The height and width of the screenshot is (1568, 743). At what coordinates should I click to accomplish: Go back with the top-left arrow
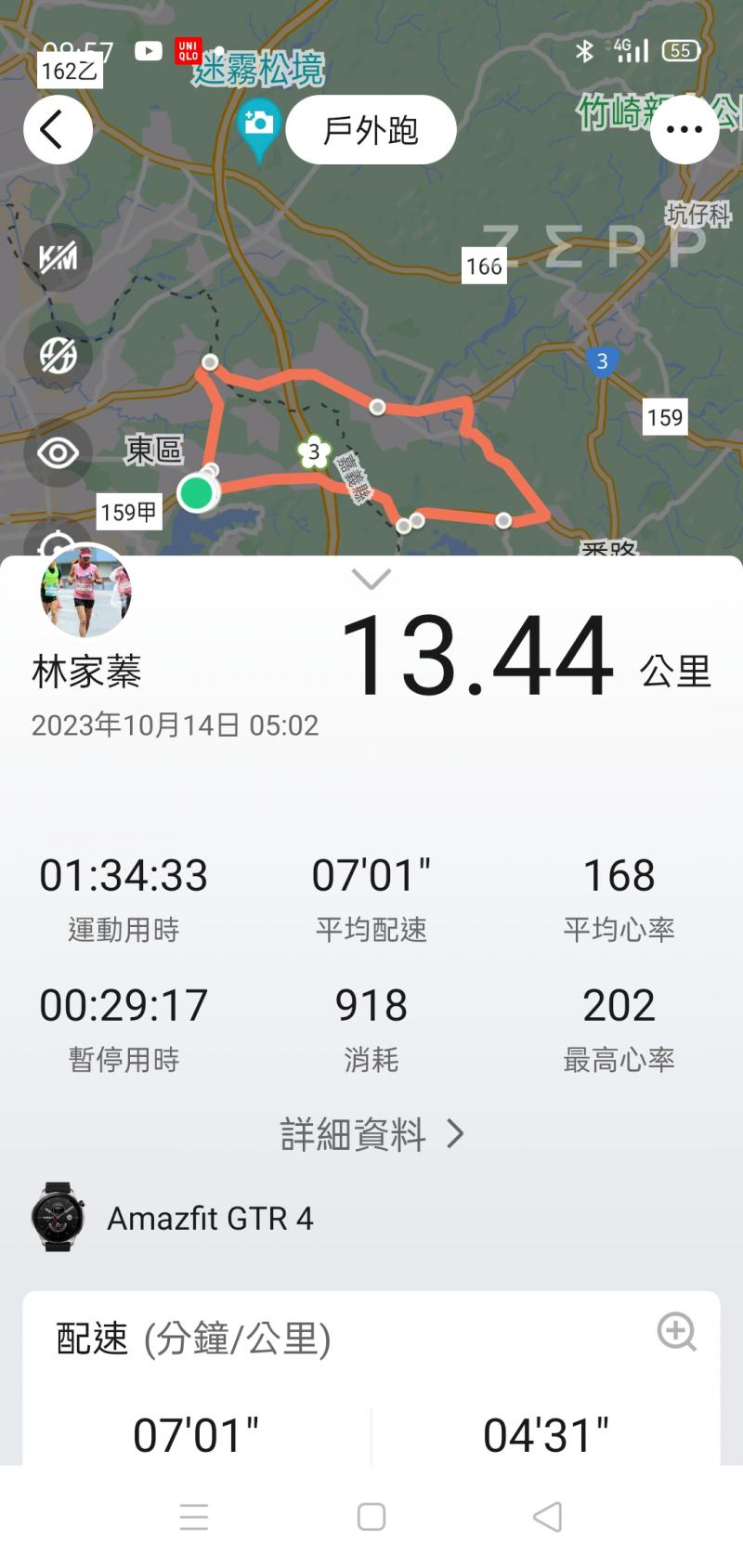tap(58, 130)
